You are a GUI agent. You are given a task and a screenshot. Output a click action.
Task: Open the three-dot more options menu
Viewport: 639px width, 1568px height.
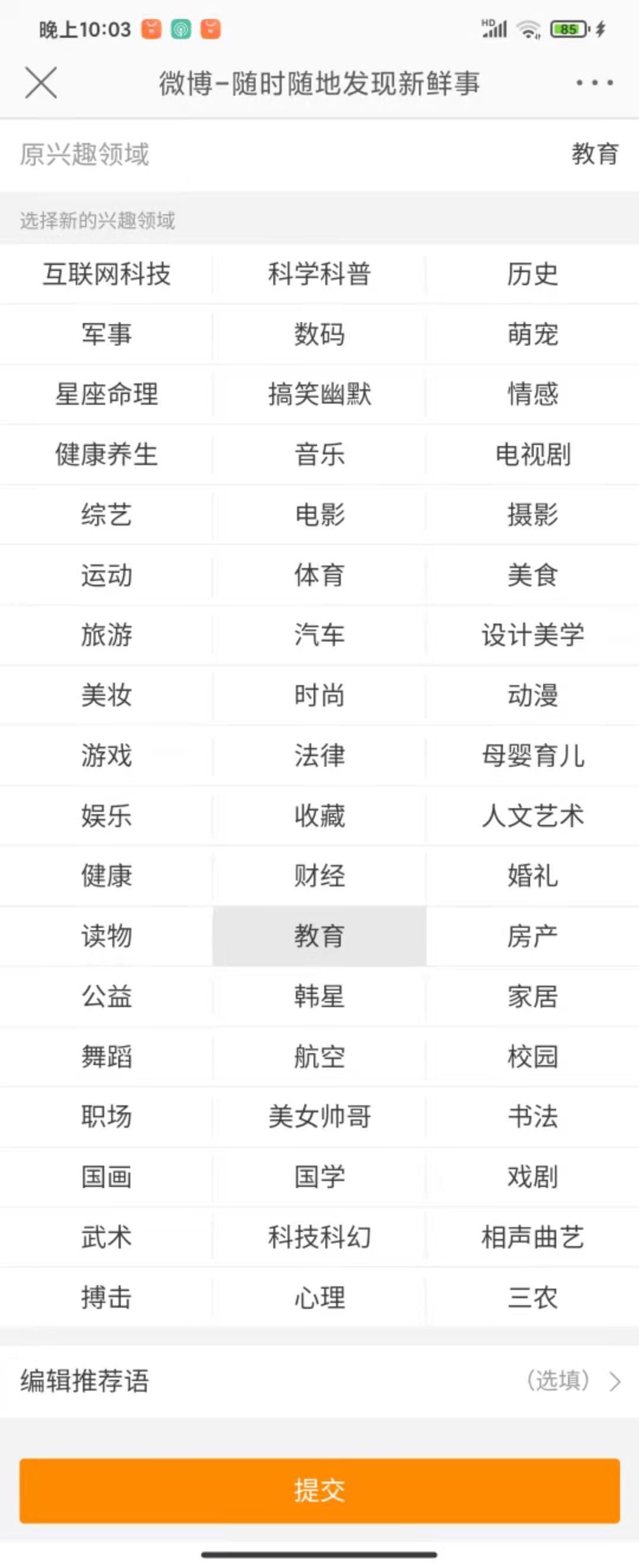coord(594,83)
